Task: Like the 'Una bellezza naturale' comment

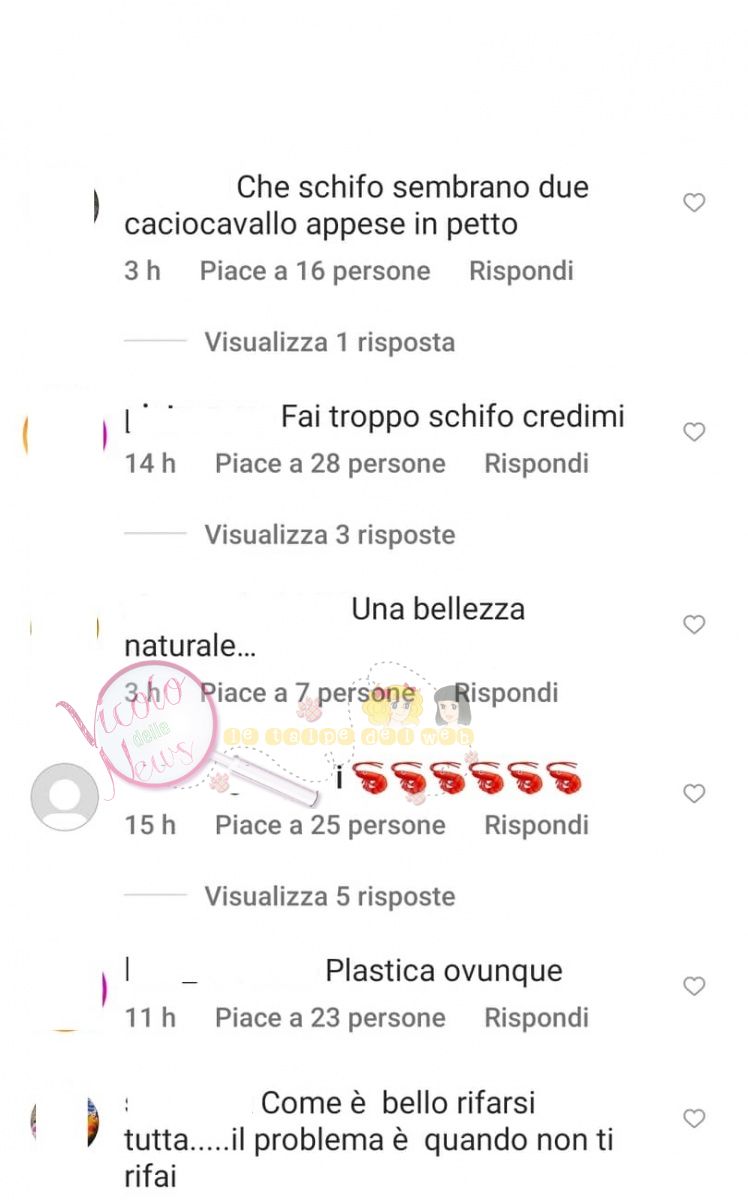Action: click(694, 625)
